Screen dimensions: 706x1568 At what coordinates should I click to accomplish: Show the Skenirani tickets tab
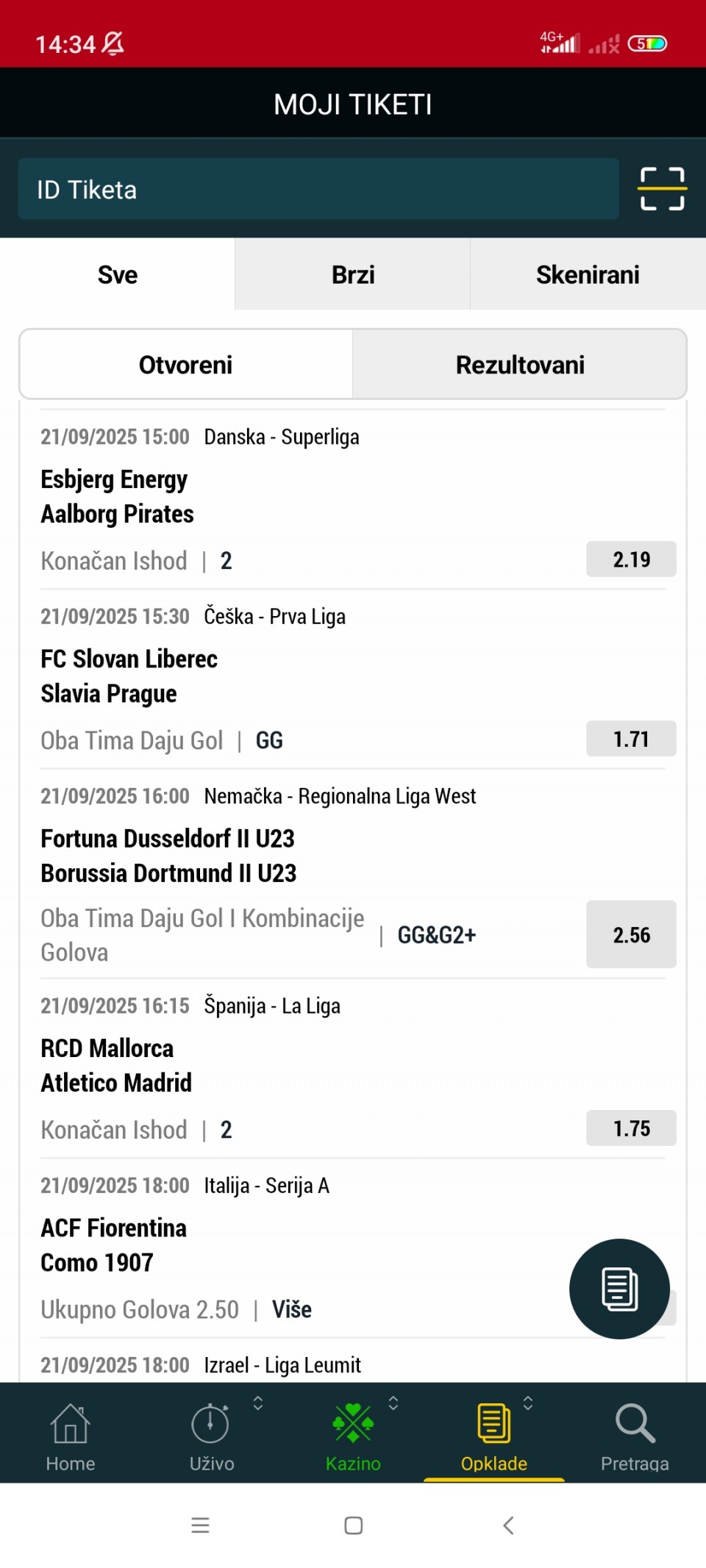tap(588, 275)
